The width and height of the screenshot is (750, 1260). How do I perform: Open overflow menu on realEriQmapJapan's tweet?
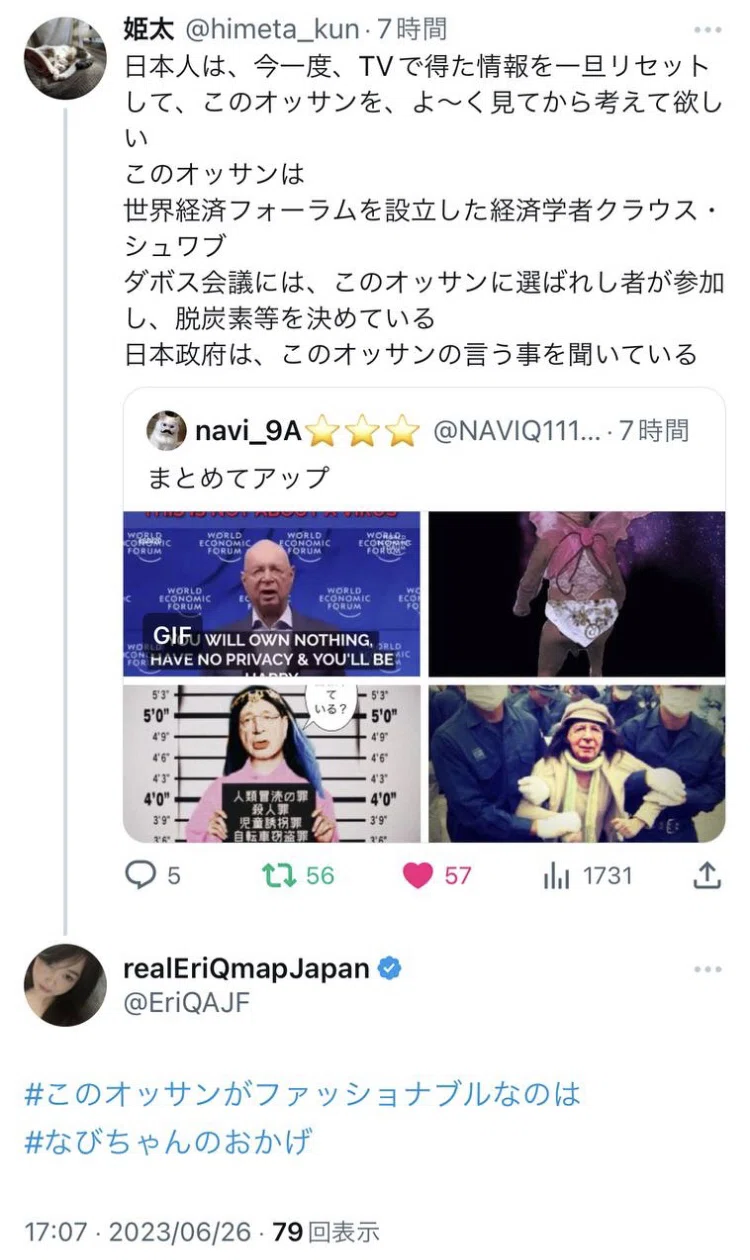click(x=708, y=969)
